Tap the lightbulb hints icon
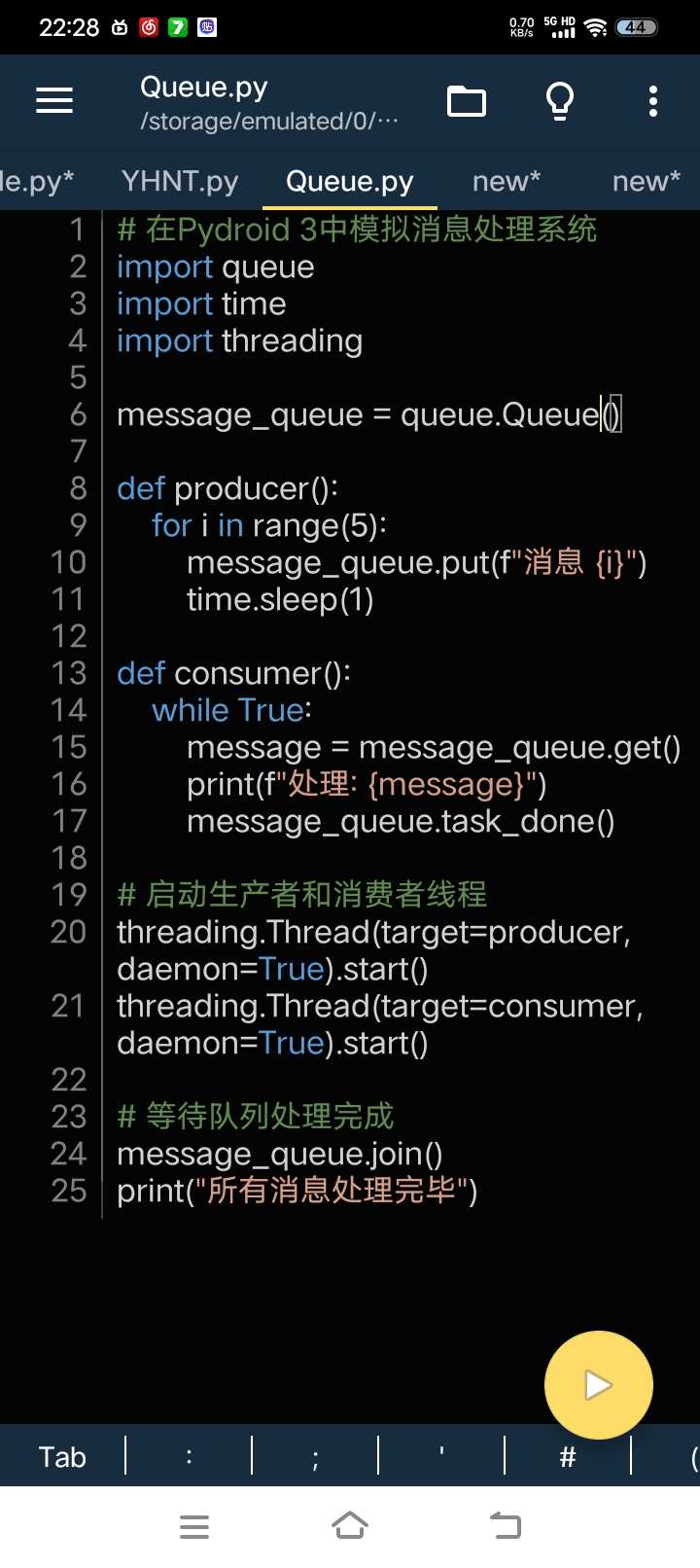 coord(560,101)
